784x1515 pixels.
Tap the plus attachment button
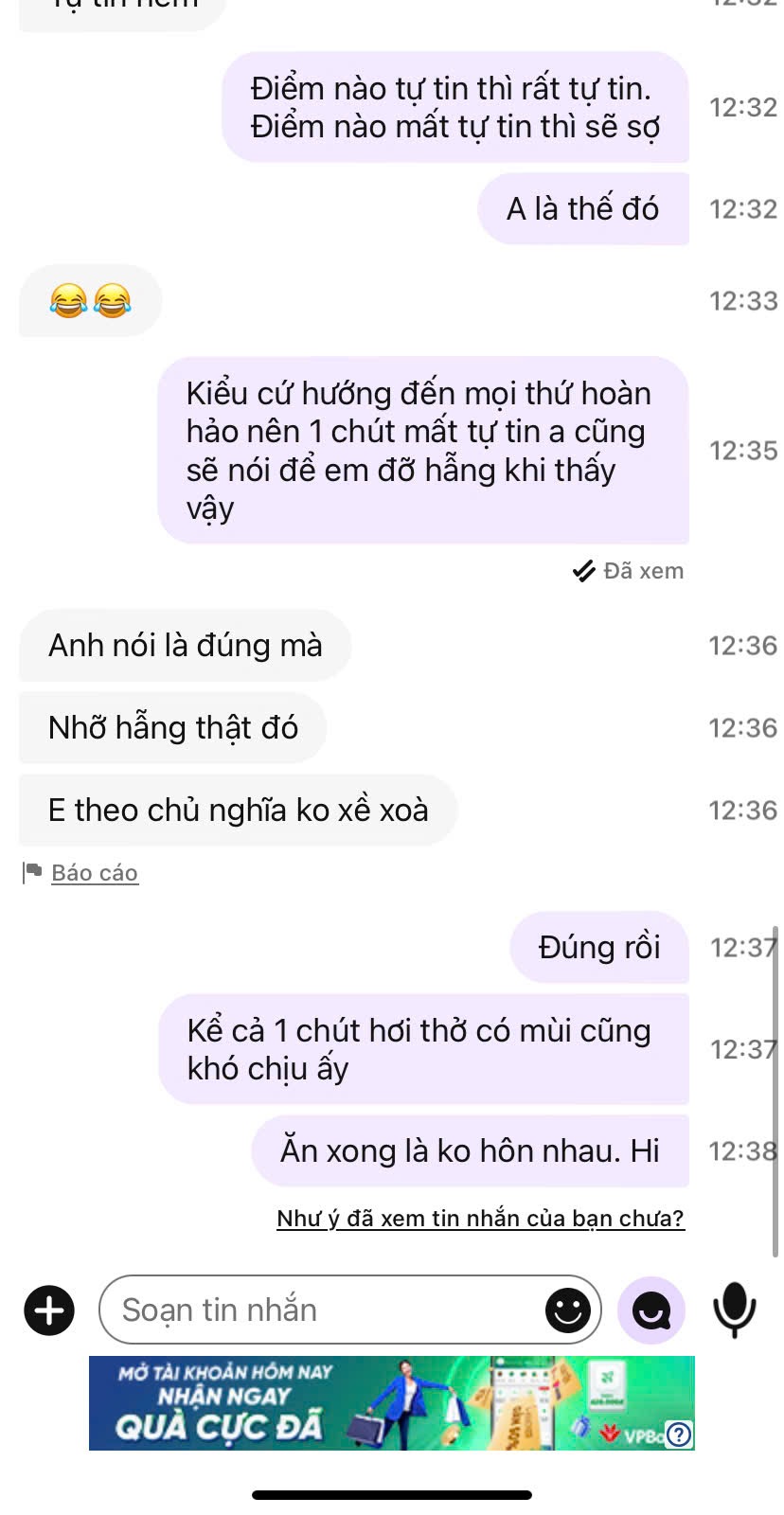coord(49,1310)
